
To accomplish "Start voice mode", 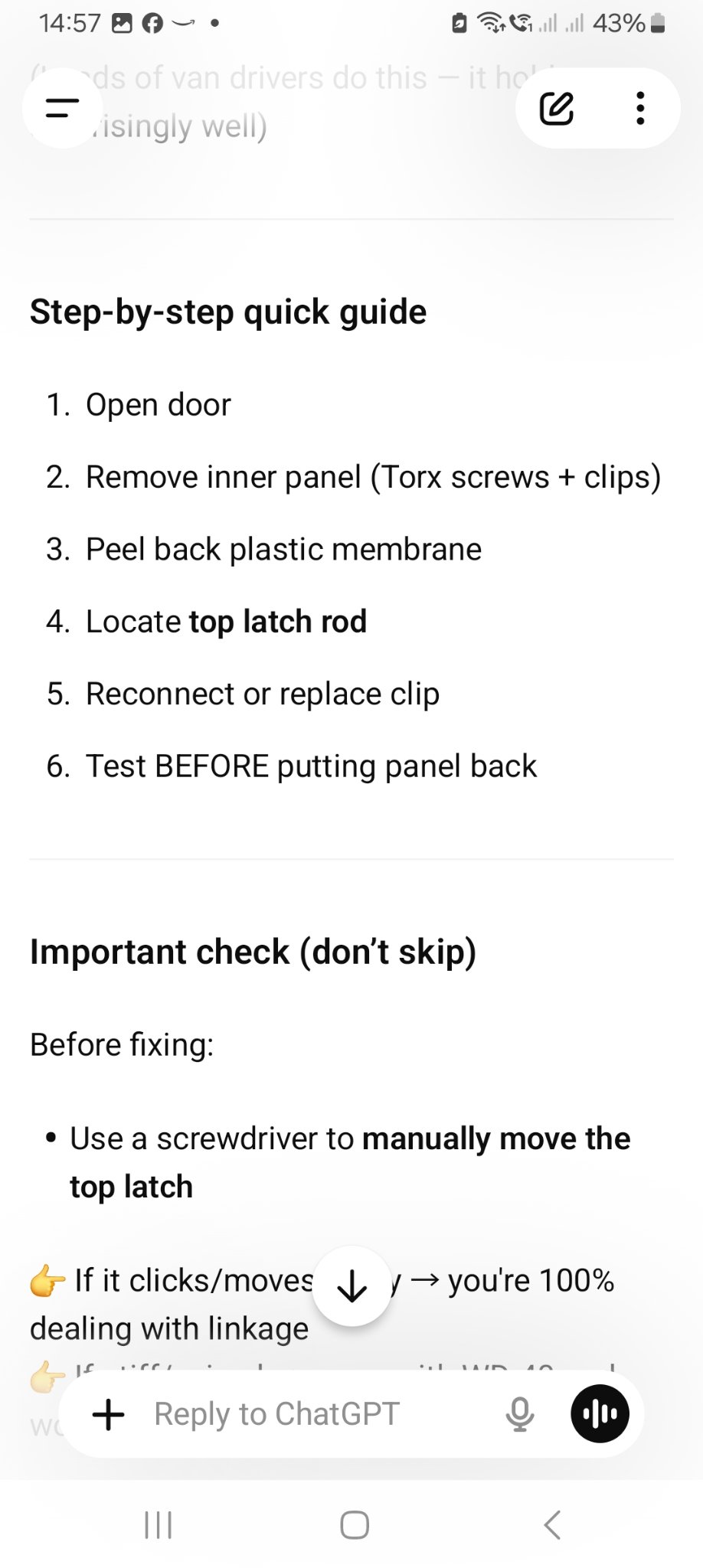I will pyautogui.click(x=600, y=1414).
